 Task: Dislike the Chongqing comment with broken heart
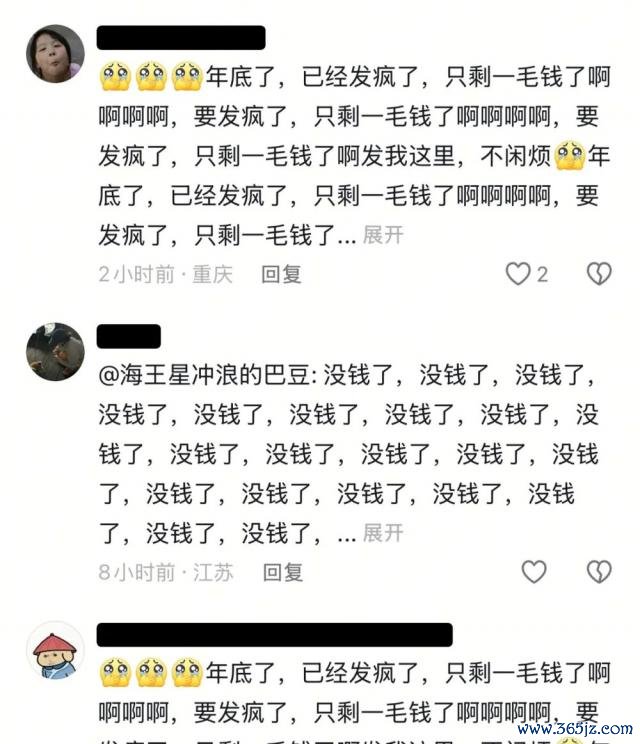click(598, 273)
